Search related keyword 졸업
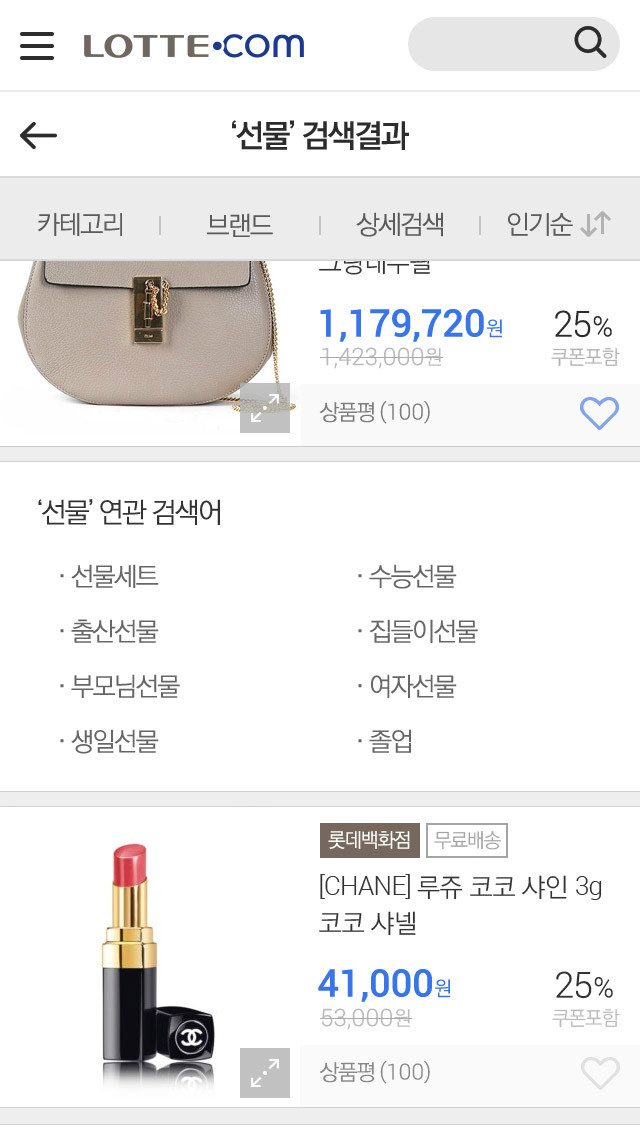 click(391, 741)
